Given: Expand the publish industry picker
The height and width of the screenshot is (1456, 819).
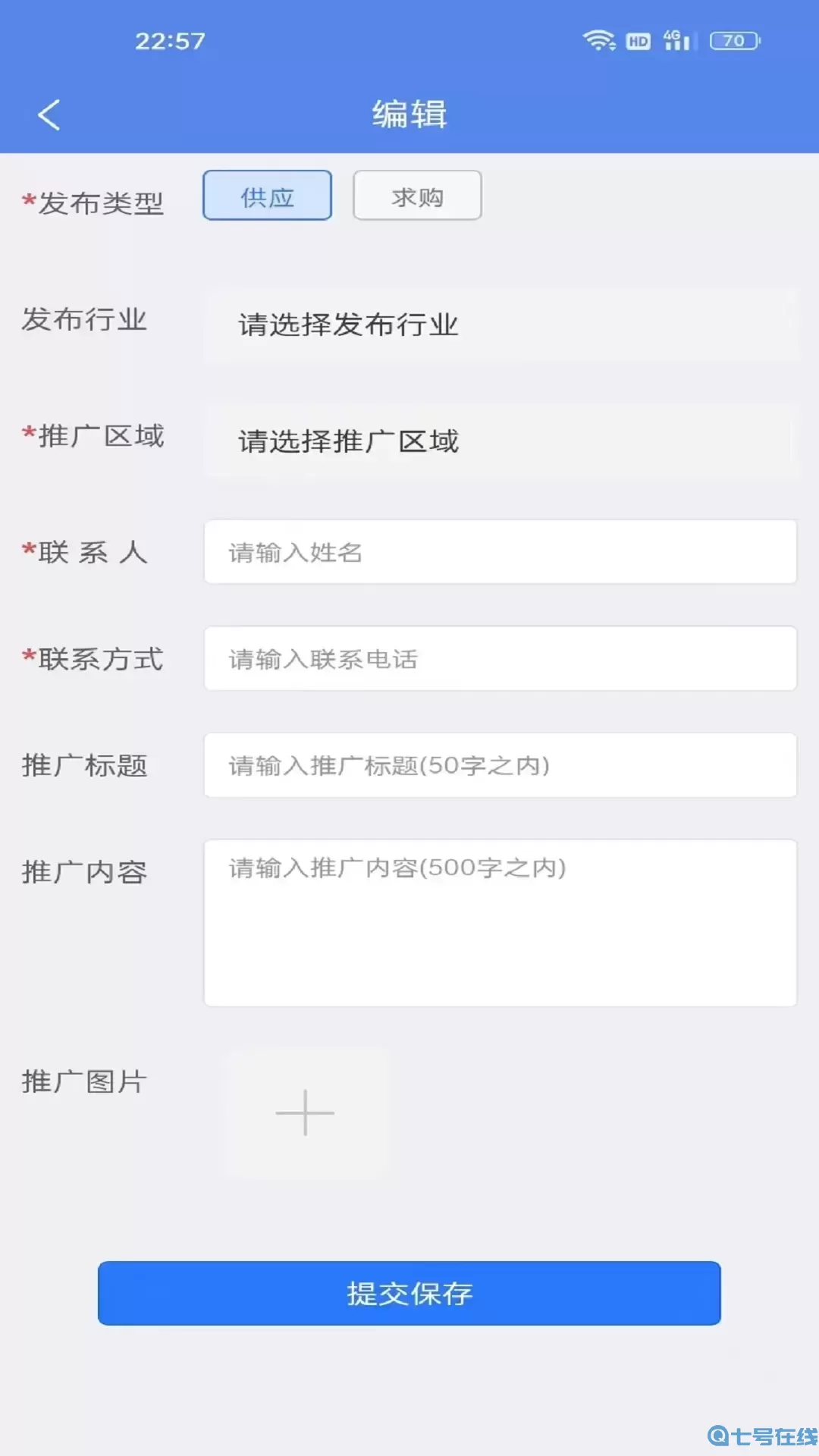Looking at the screenshot, I should pos(500,325).
